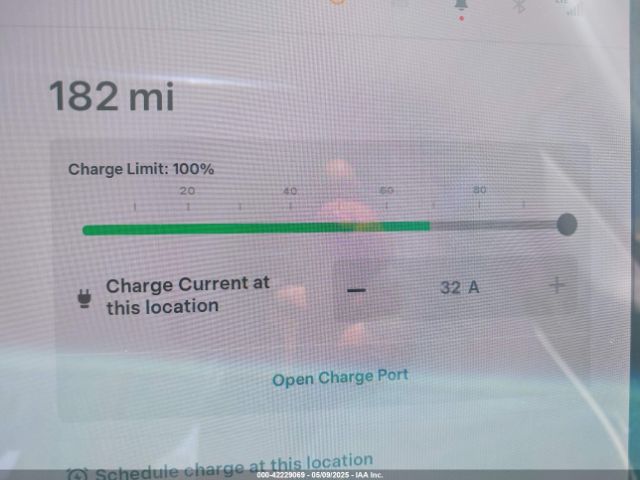This screenshot has width=640, height=480.
Task: Tap the charge limit slider handle
Action: [567, 224]
